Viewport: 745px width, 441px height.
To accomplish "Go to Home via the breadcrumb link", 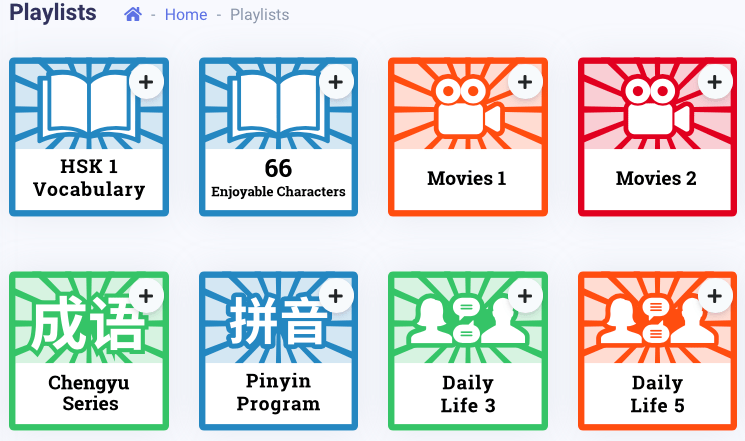I will tap(186, 15).
